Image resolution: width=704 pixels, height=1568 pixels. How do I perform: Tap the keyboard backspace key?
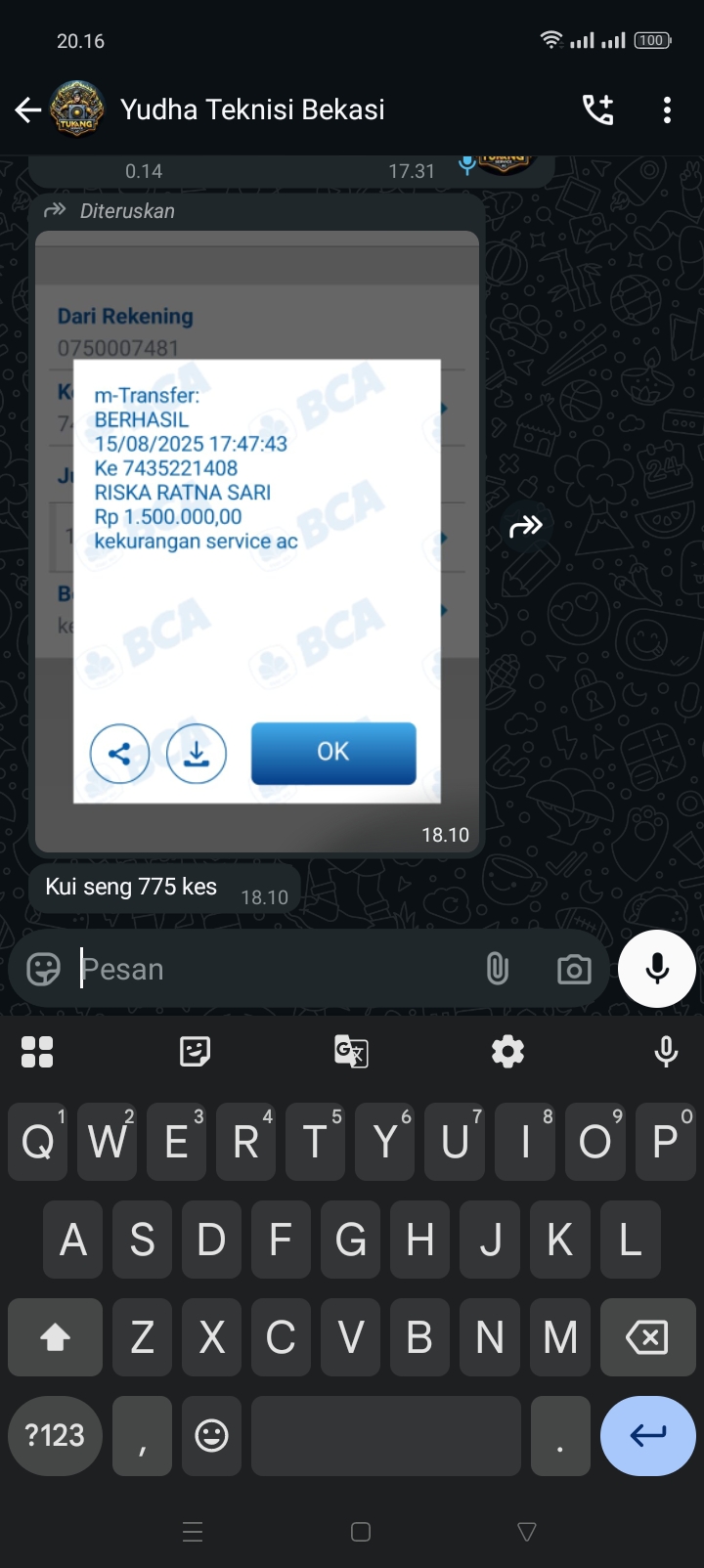(646, 1337)
